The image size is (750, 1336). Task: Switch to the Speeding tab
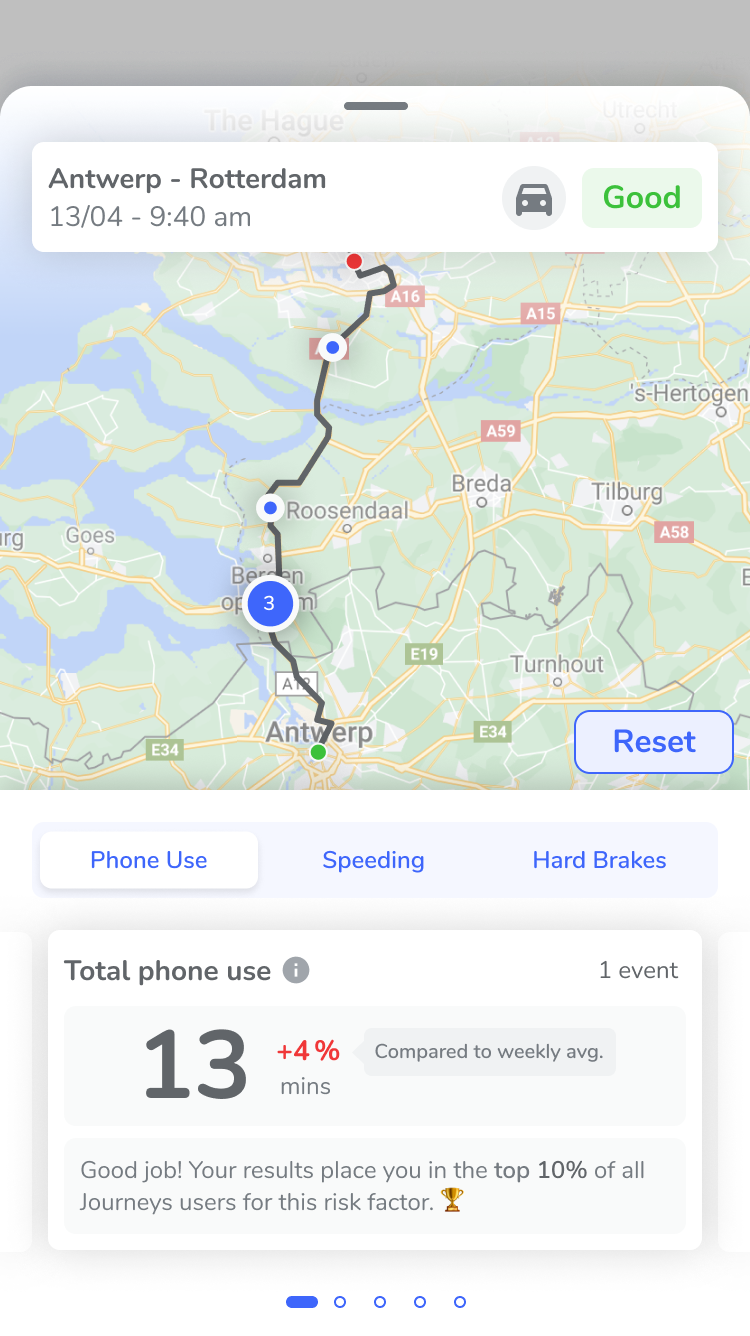373,860
